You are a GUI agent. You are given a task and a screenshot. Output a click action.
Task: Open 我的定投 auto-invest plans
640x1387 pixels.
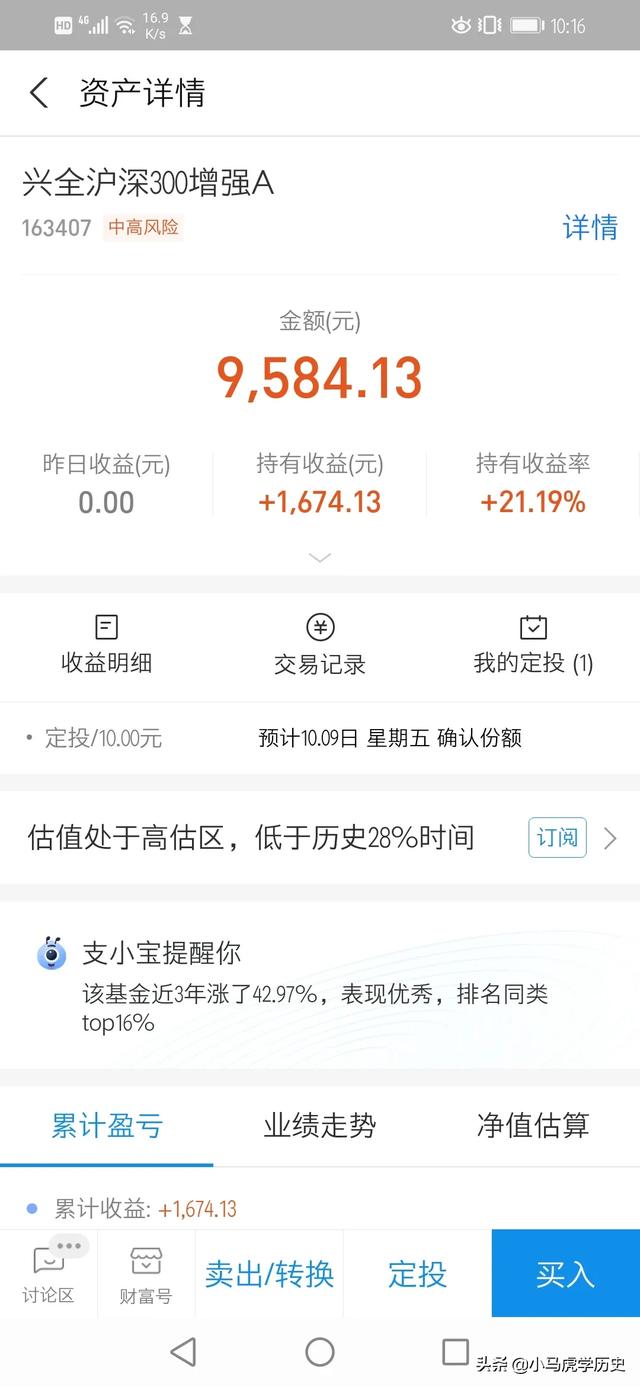point(533,645)
